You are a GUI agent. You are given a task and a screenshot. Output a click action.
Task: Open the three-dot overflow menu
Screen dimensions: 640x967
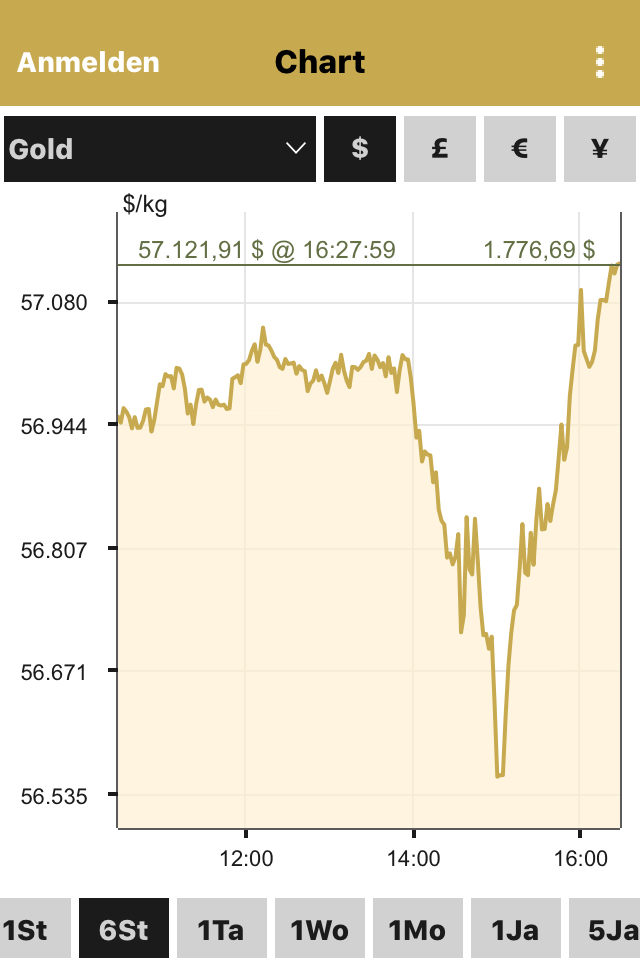(600, 62)
